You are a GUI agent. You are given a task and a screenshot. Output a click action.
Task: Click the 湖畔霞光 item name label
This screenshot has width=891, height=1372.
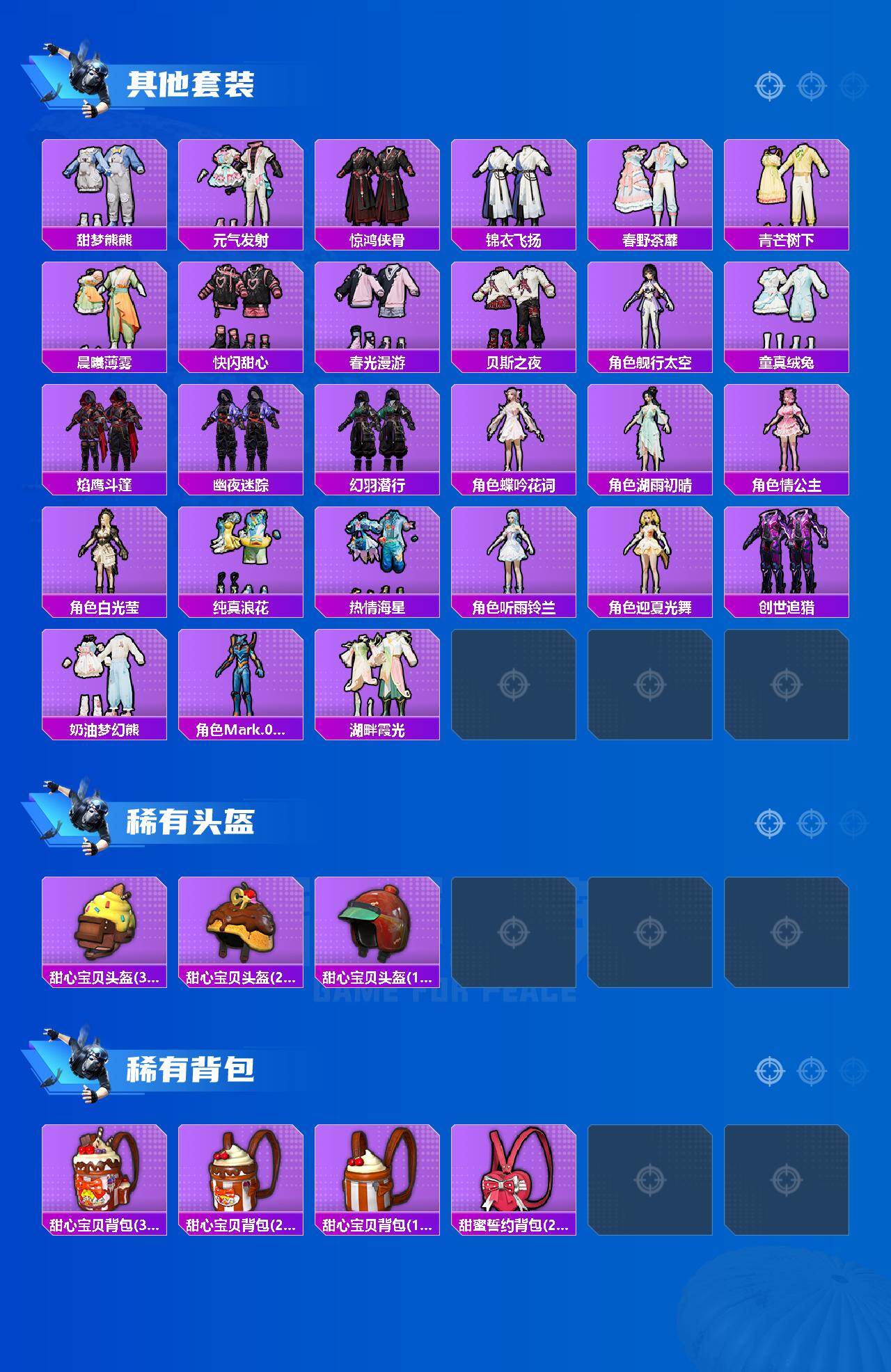[378, 729]
